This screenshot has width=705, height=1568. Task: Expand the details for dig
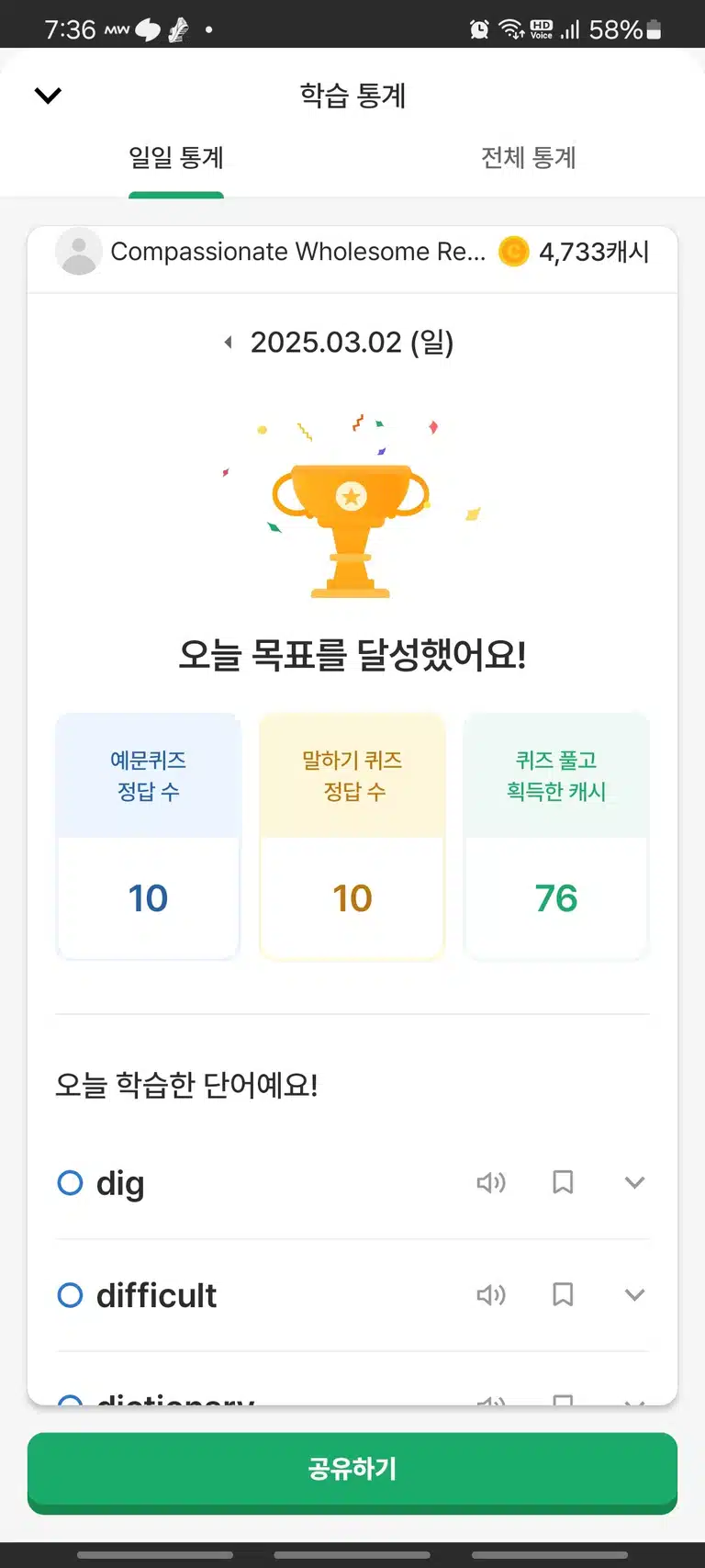634,1182
